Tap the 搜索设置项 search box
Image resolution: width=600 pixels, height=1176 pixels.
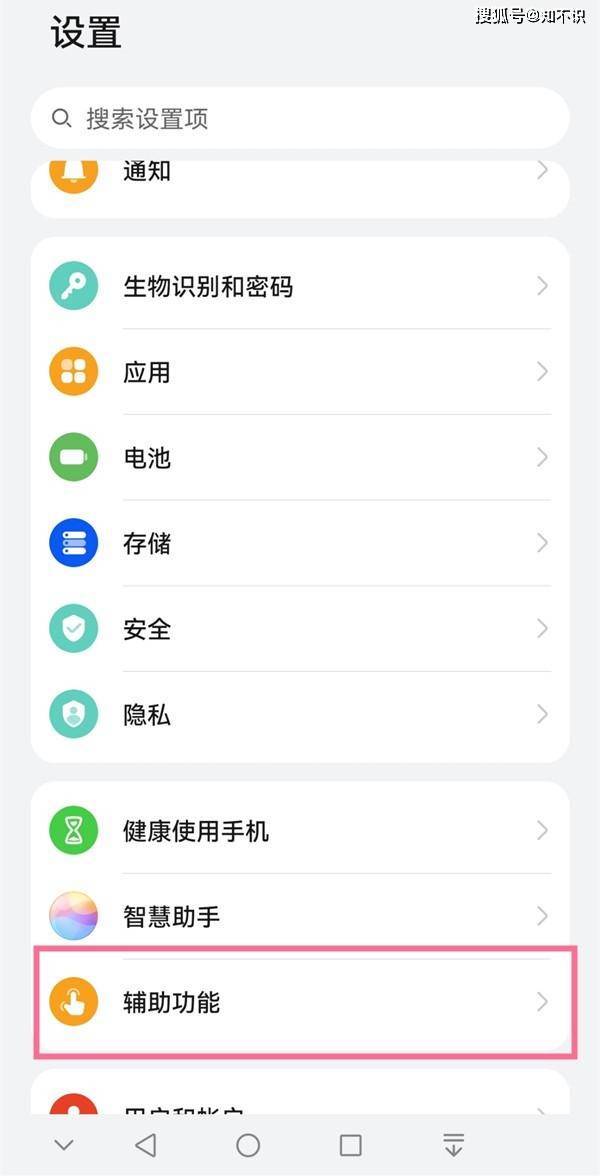click(x=300, y=118)
